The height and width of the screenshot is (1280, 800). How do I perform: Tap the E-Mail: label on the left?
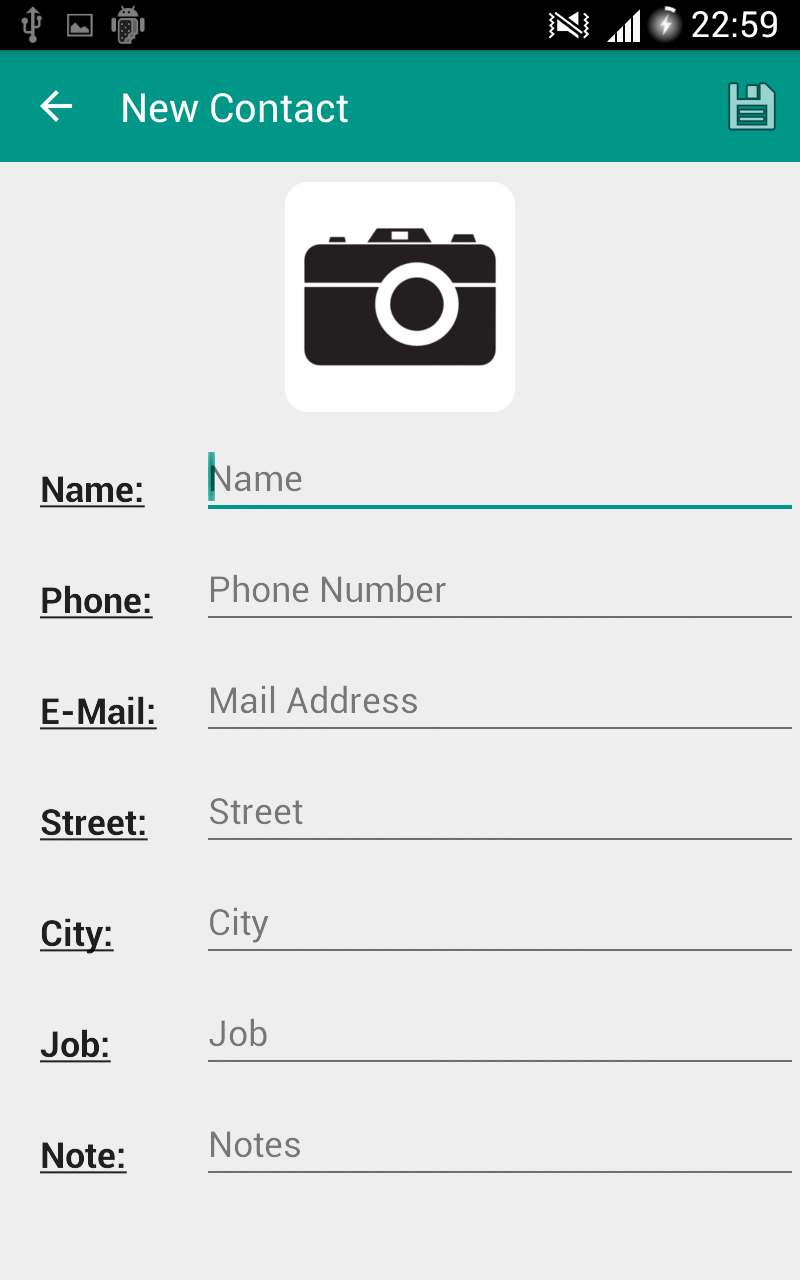97,711
